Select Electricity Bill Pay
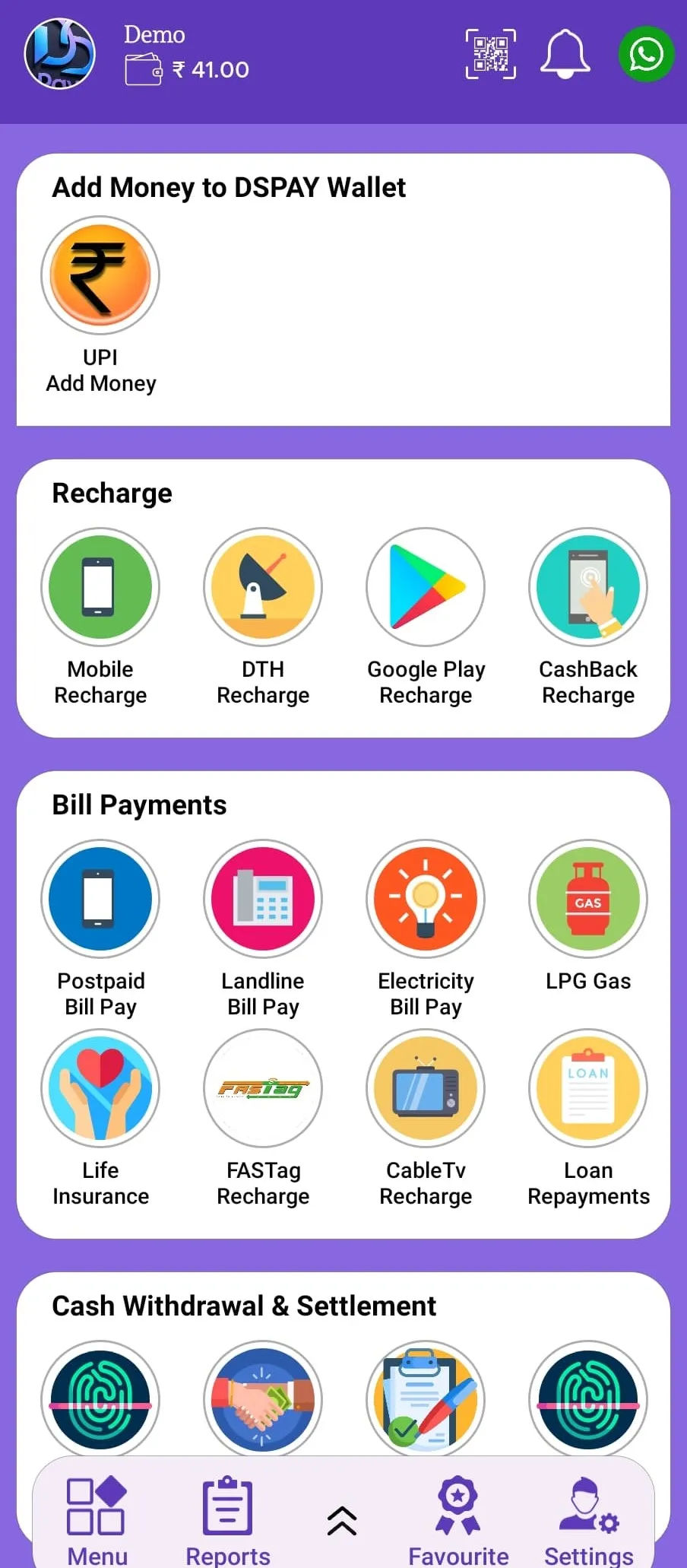The width and height of the screenshot is (687, 1568). (x=426, y=900)
